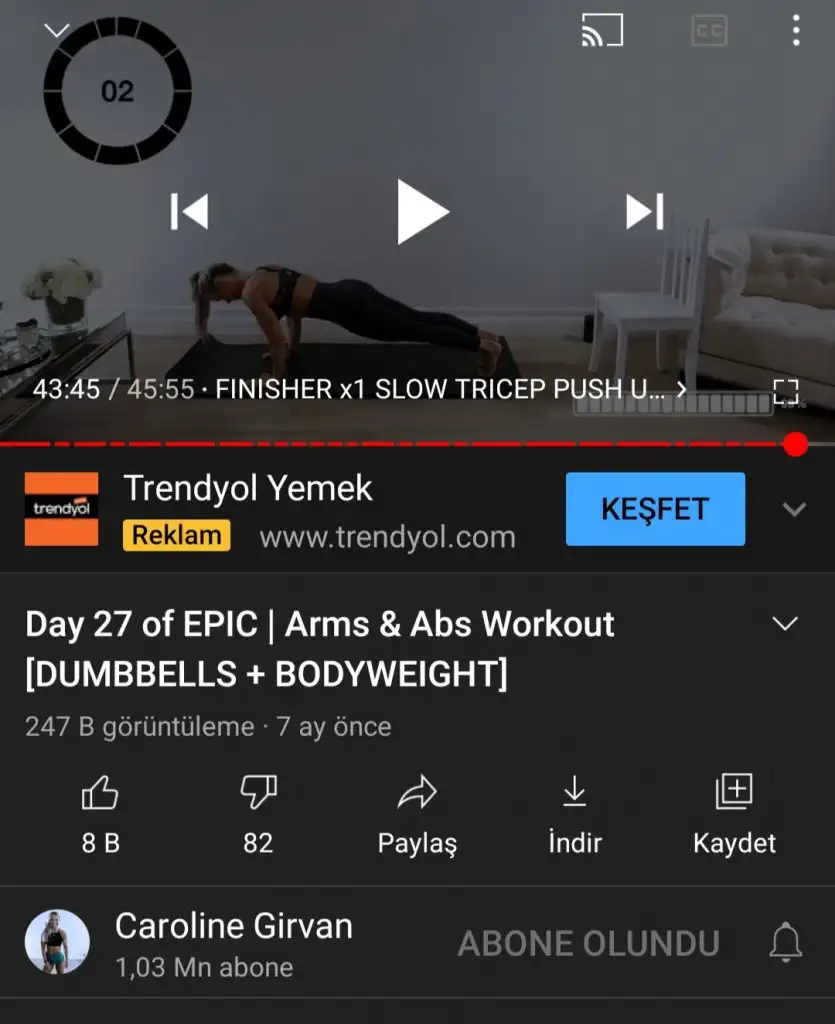Change notification settings with the bell
This screenshot has height=1024, width=835.
pos(786,943)
